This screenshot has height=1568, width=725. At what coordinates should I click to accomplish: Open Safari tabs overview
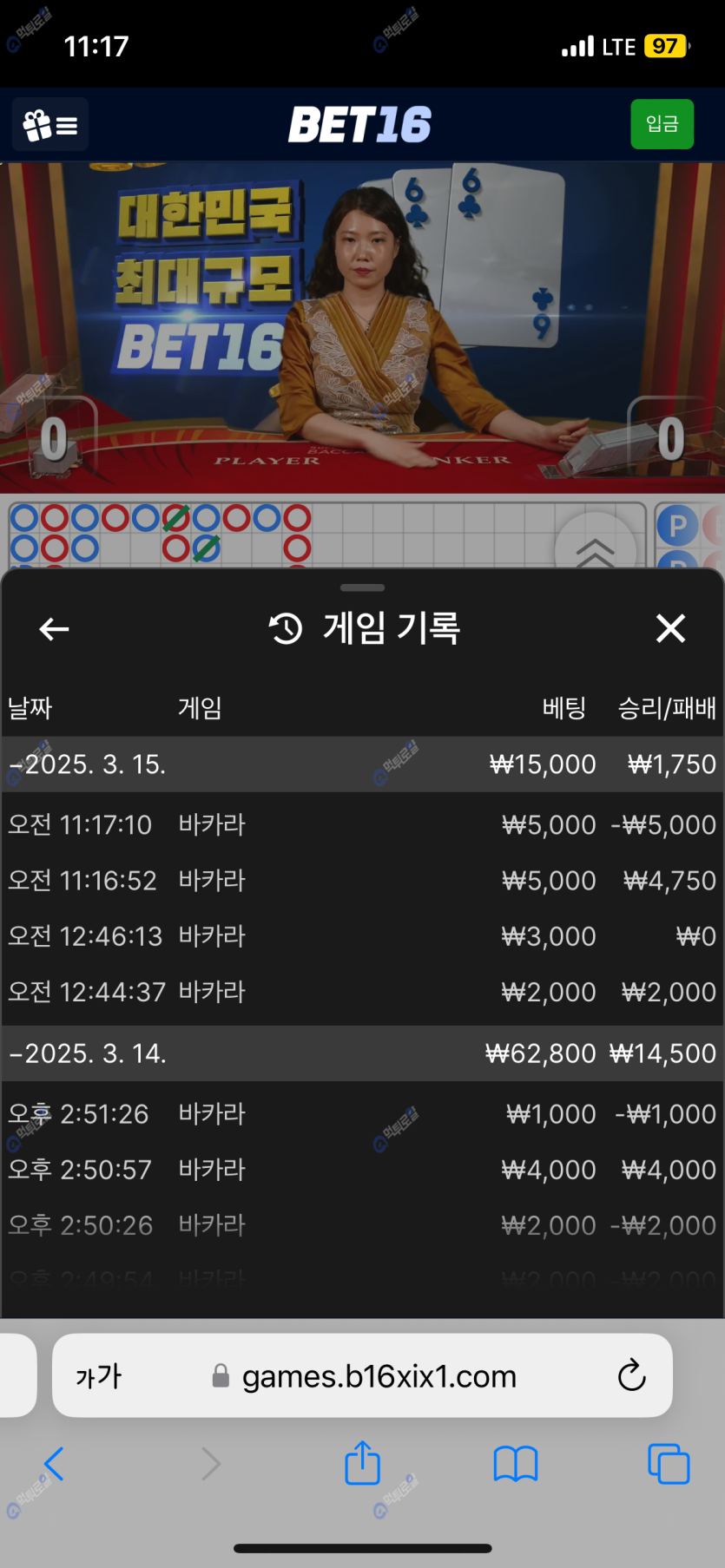coord(669,1464)
